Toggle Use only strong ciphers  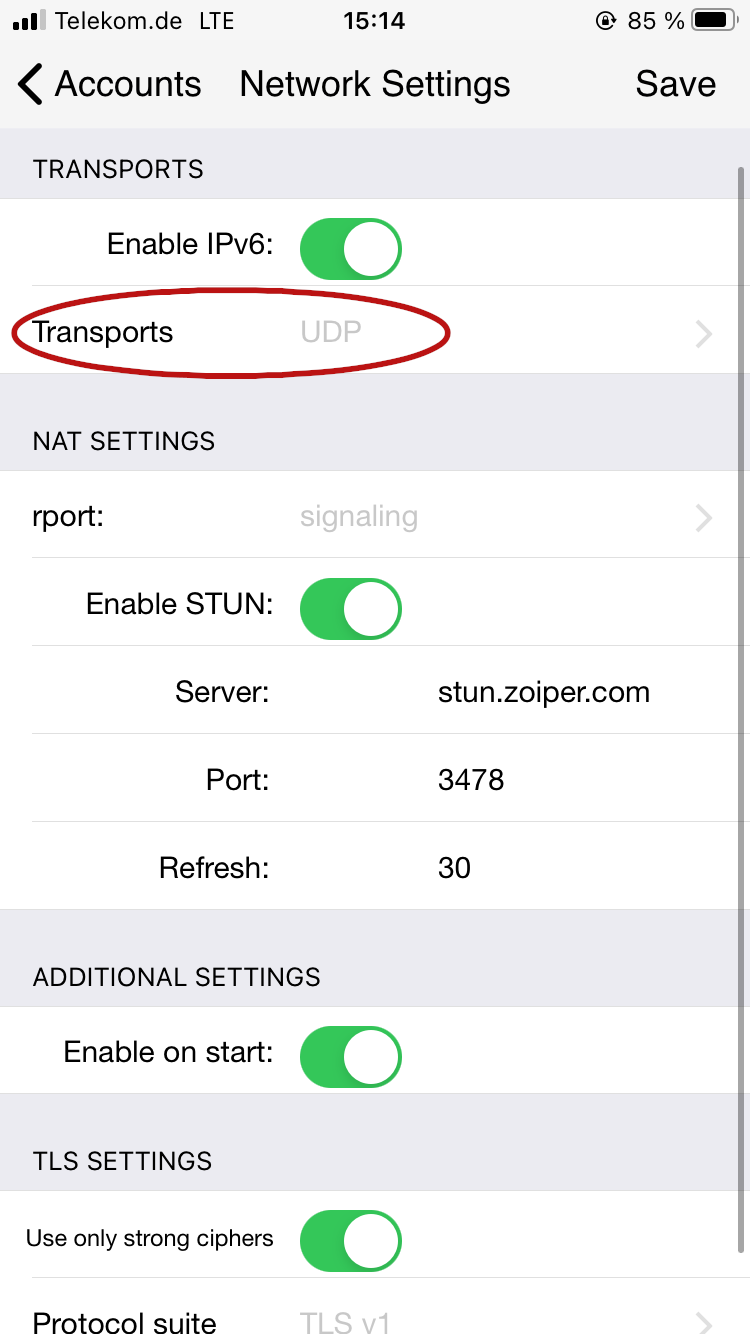click(351, 1241)
